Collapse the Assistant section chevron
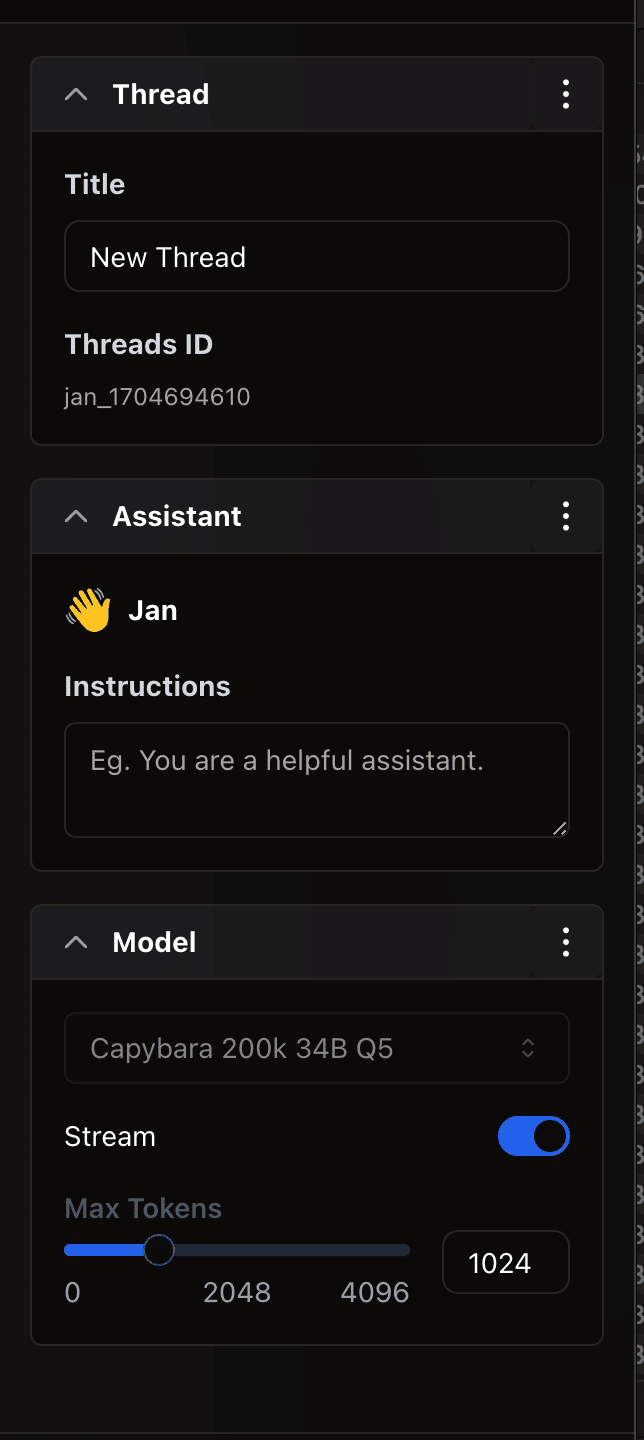Viewport: 644px width, 1440px height. pos(76,516)
